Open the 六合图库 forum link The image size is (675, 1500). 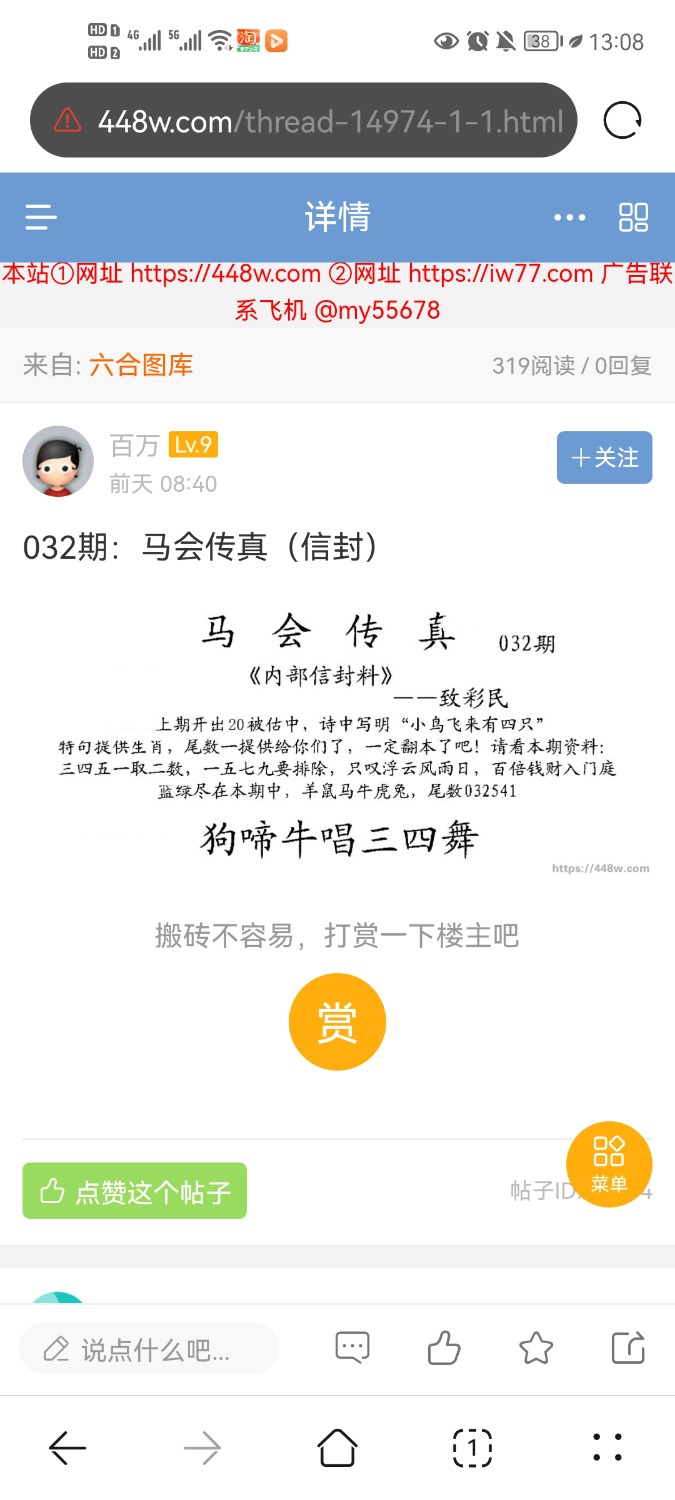click(x=141, y=365)
